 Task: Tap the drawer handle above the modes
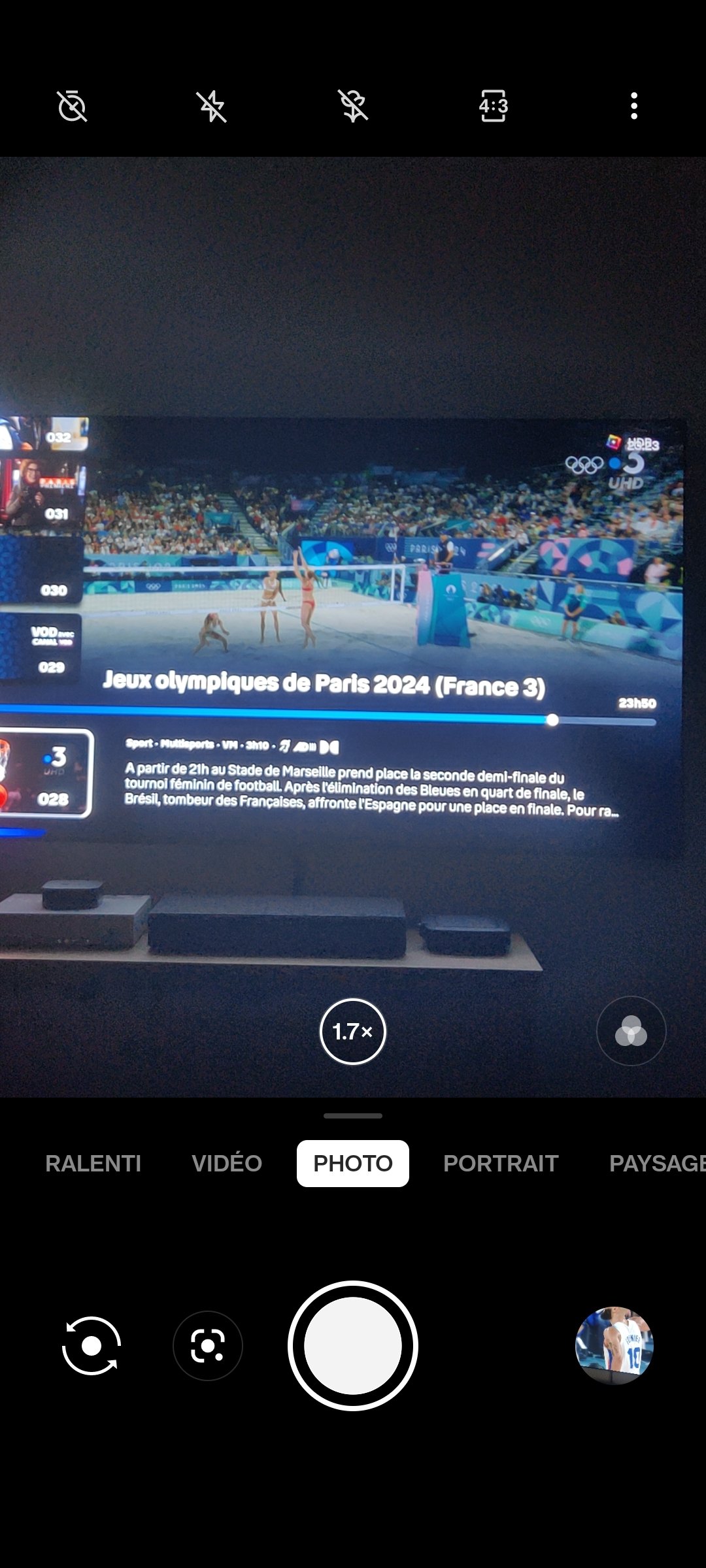(353, 1116)
